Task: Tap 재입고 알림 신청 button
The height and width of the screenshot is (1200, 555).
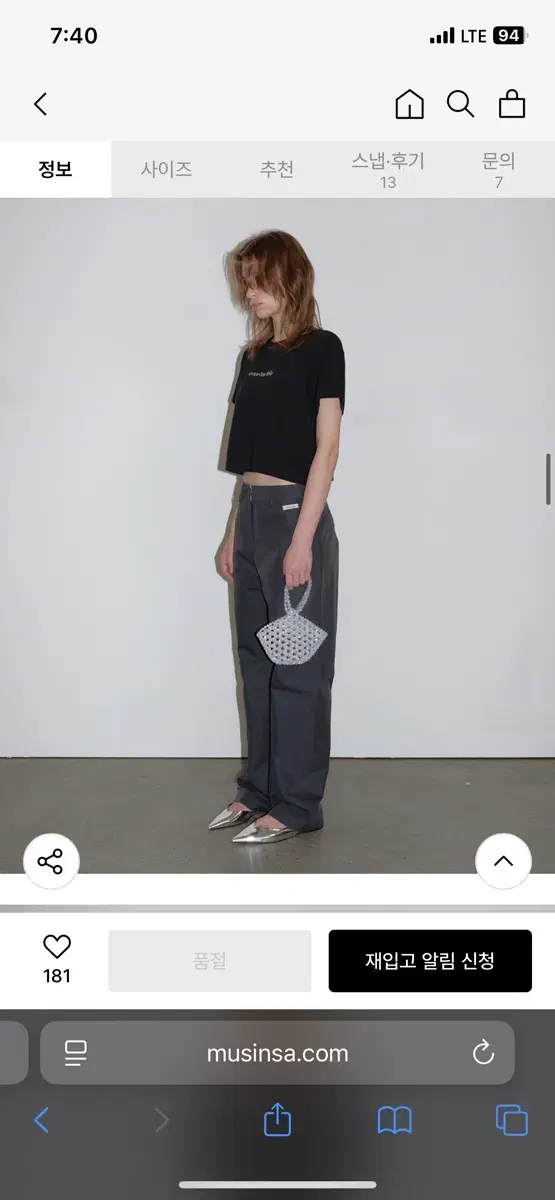Action: point(430,961)
